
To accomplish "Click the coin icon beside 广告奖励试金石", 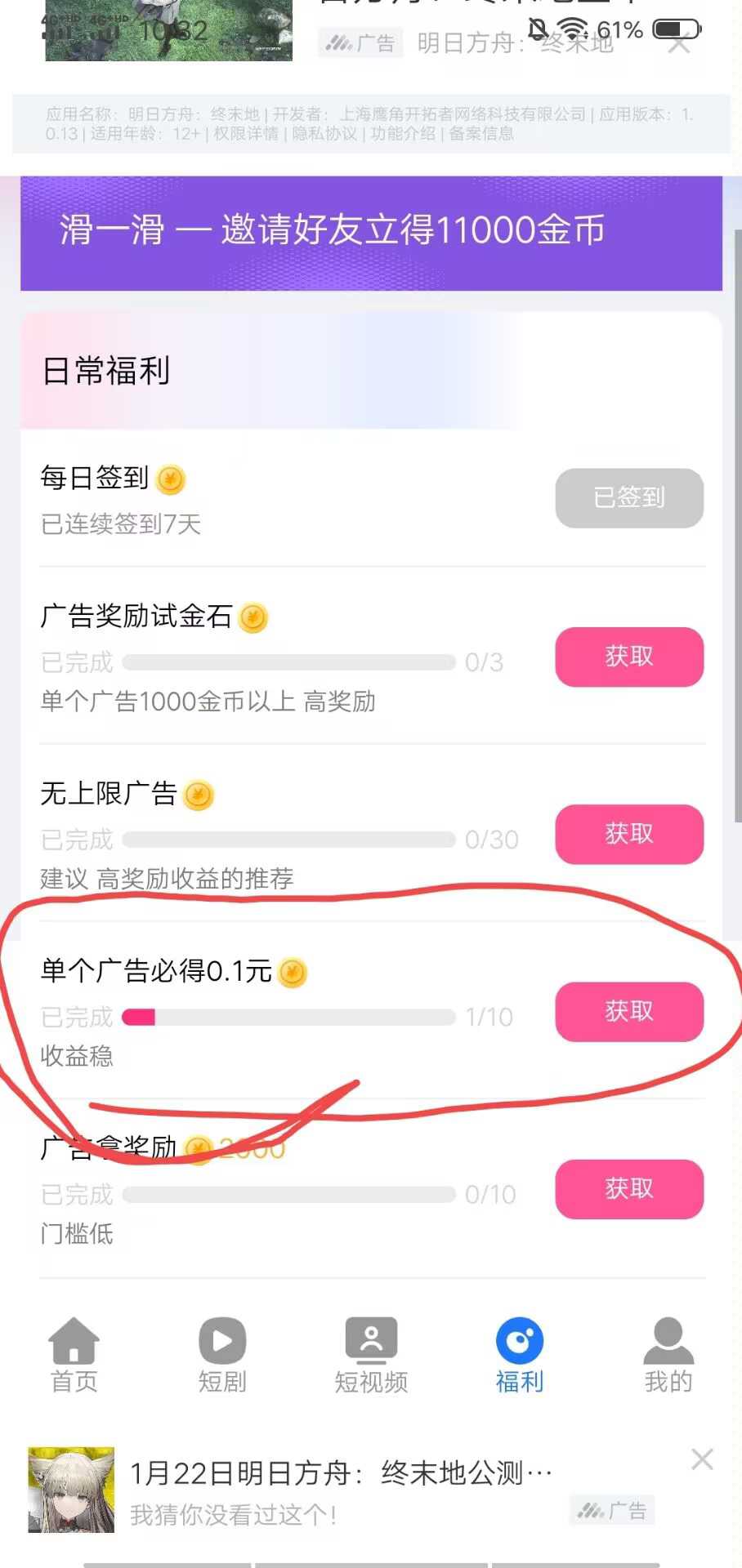I will tap(253, 618).
